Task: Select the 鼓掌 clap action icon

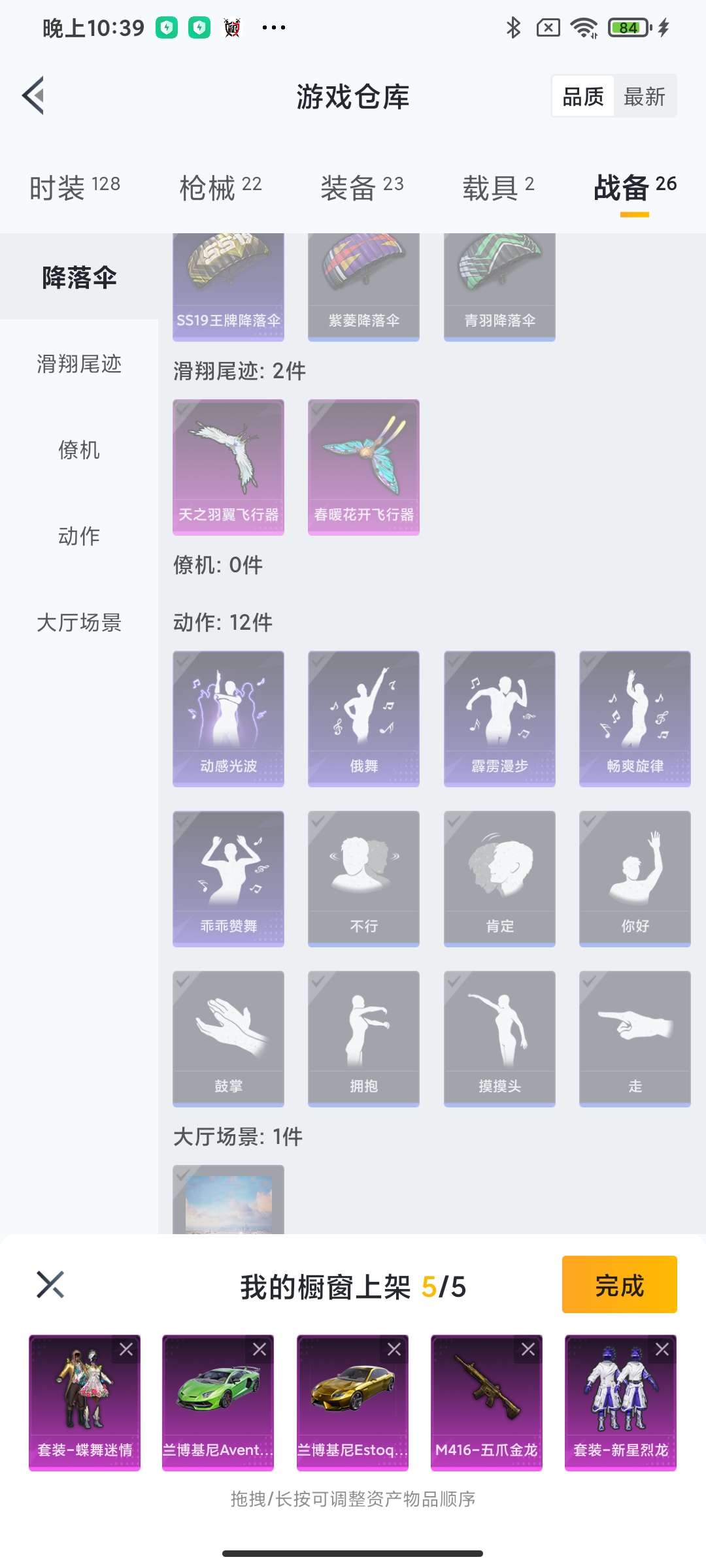Action: tap(227, 1039)
